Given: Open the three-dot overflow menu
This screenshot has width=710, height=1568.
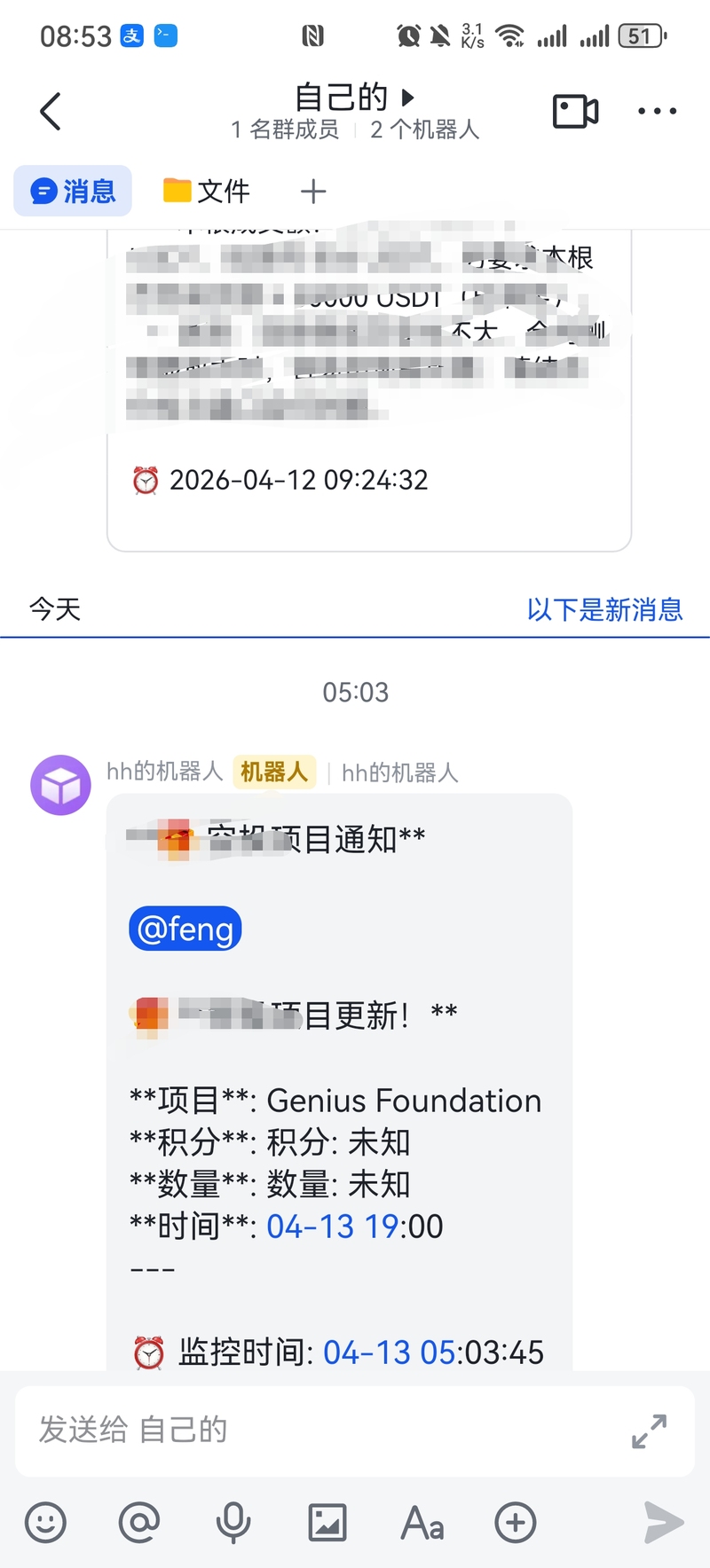Looking at the screenshot, I should click(x=658, y=111).
